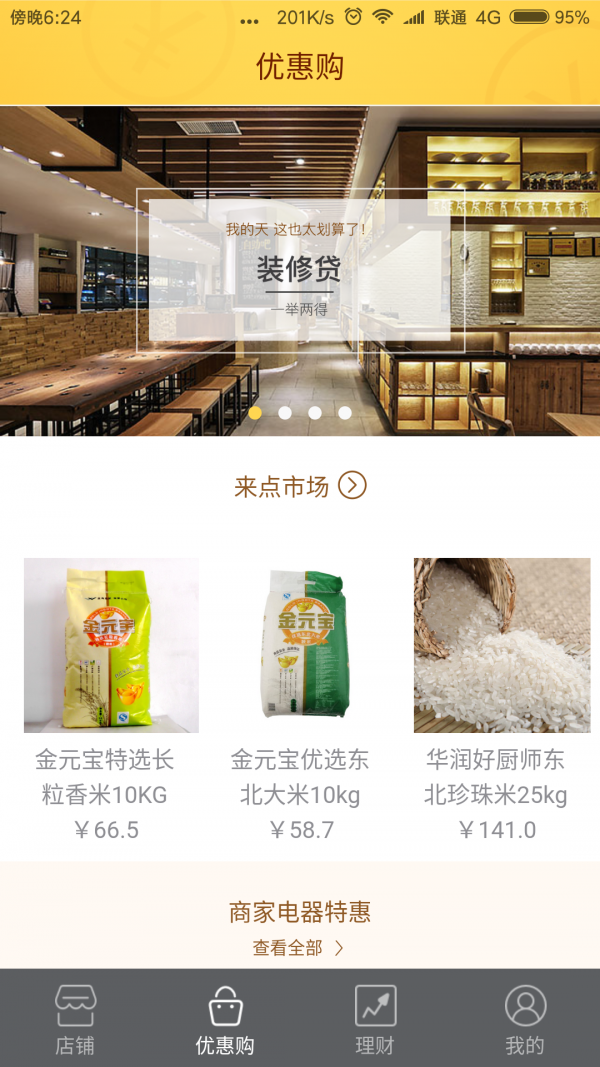Jump to the second banner page dot
This screenshot has width=600, height=1067.
[x=285, y=412]
